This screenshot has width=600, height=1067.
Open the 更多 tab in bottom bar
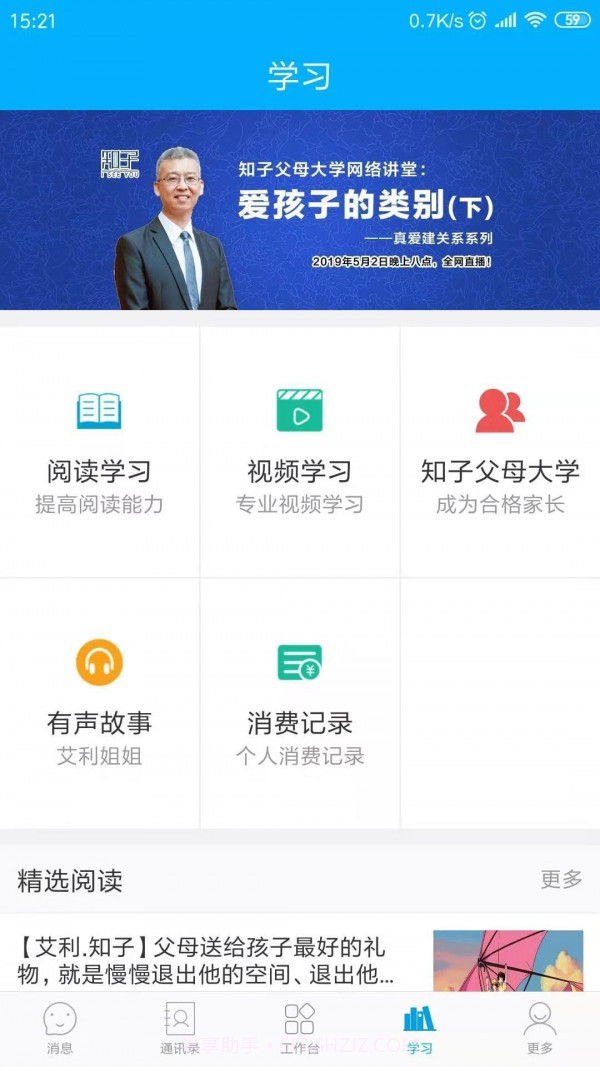[540, 1029]
